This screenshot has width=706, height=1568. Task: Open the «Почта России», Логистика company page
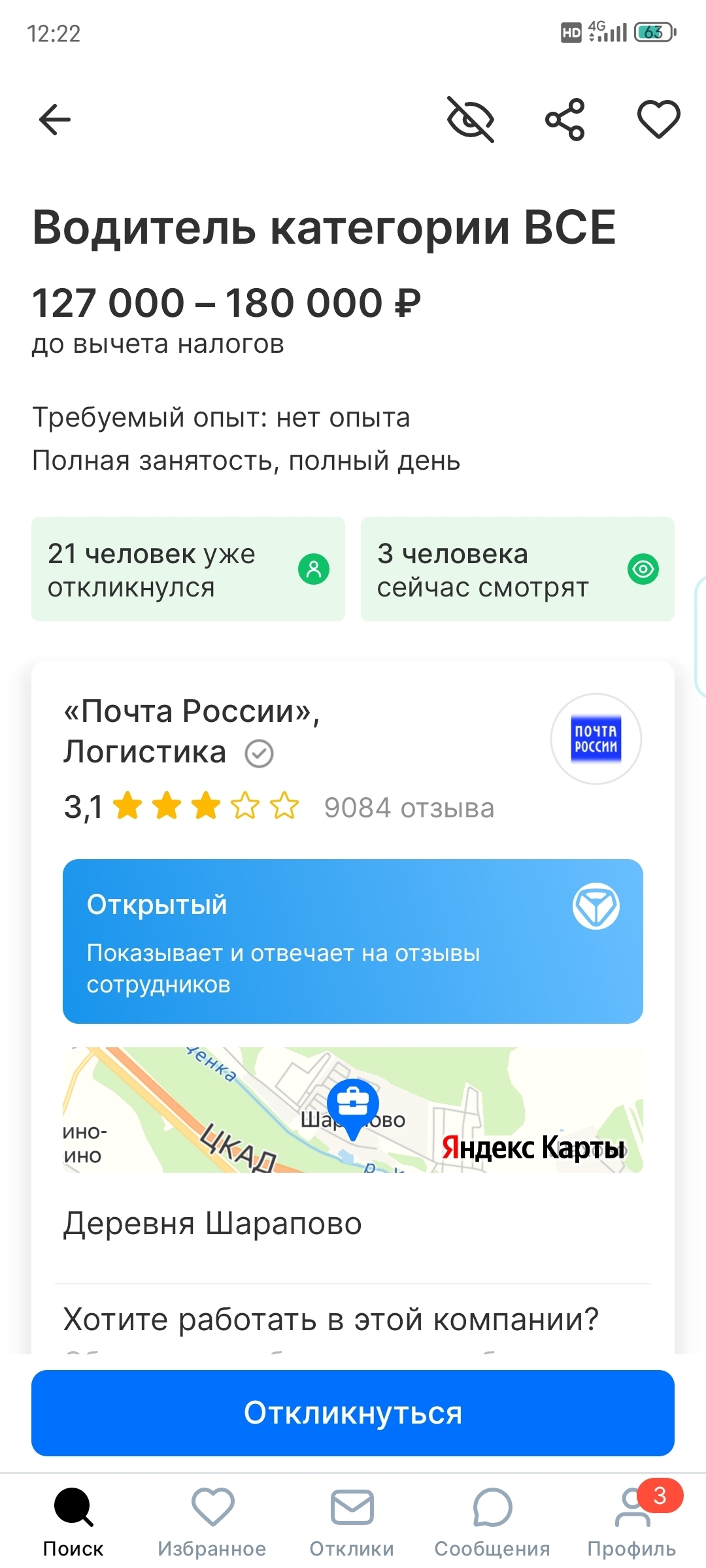pyautogui.click(x=191, y=731)
